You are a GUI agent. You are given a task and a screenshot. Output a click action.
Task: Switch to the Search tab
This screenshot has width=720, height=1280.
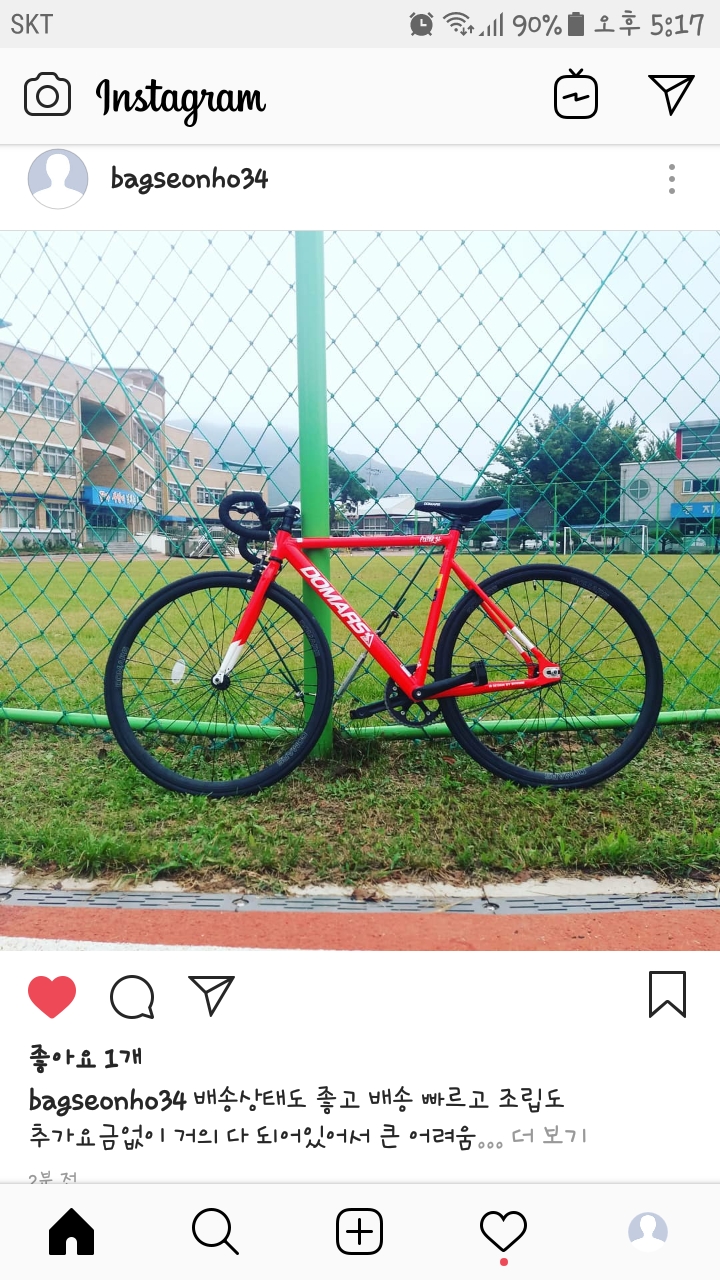215,1231
